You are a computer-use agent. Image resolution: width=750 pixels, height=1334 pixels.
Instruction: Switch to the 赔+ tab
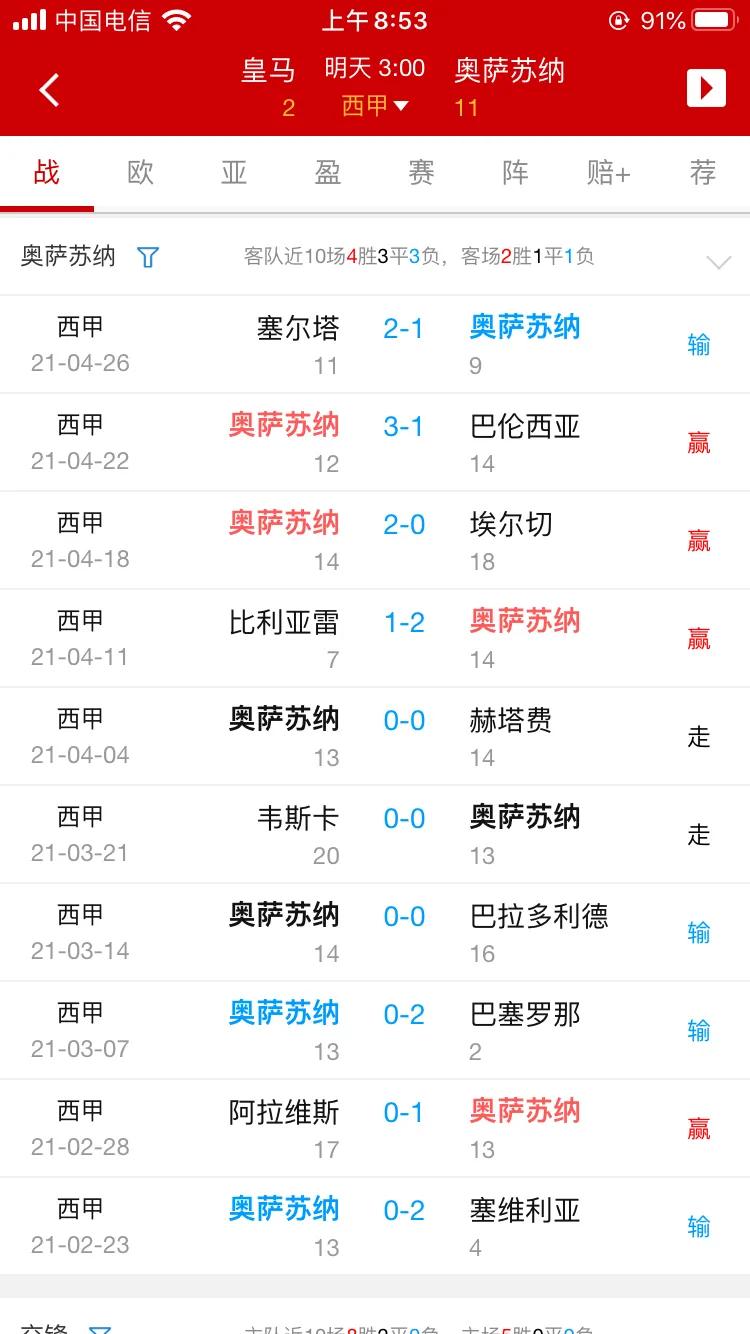coord(608,172)
